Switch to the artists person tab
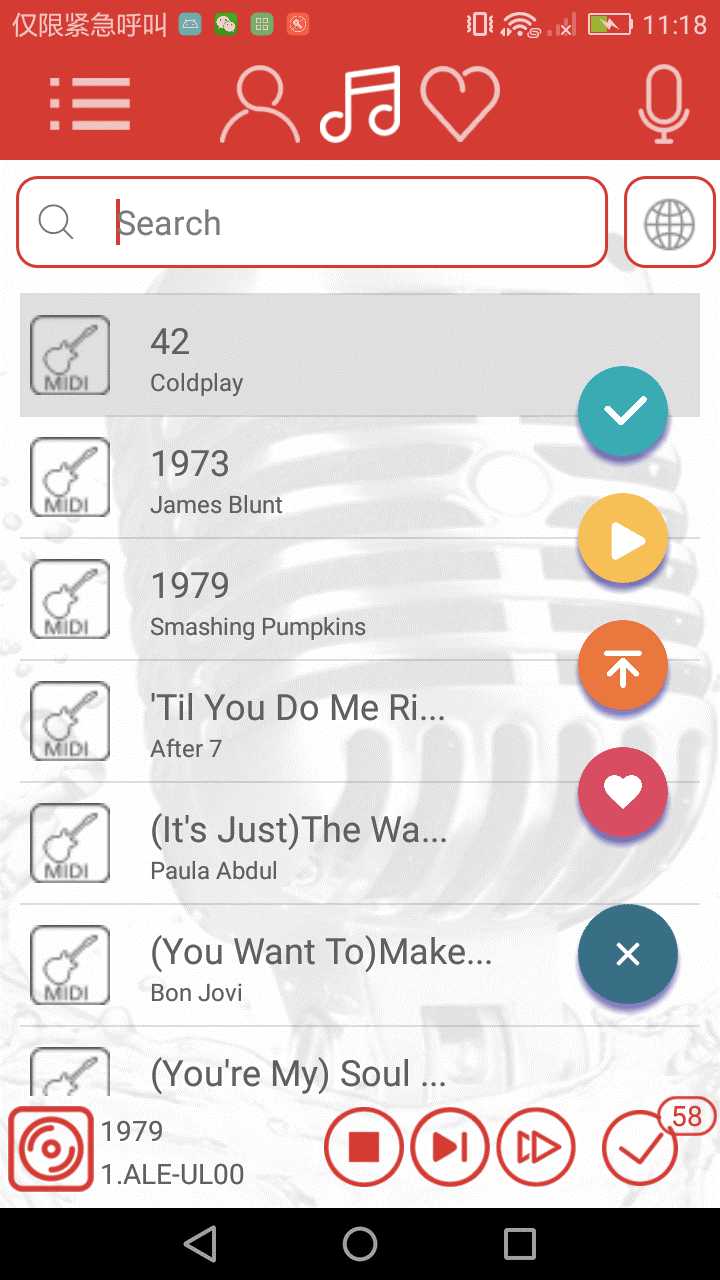Viewport: 720px width, 1280px height. click(x=260, y=104)
